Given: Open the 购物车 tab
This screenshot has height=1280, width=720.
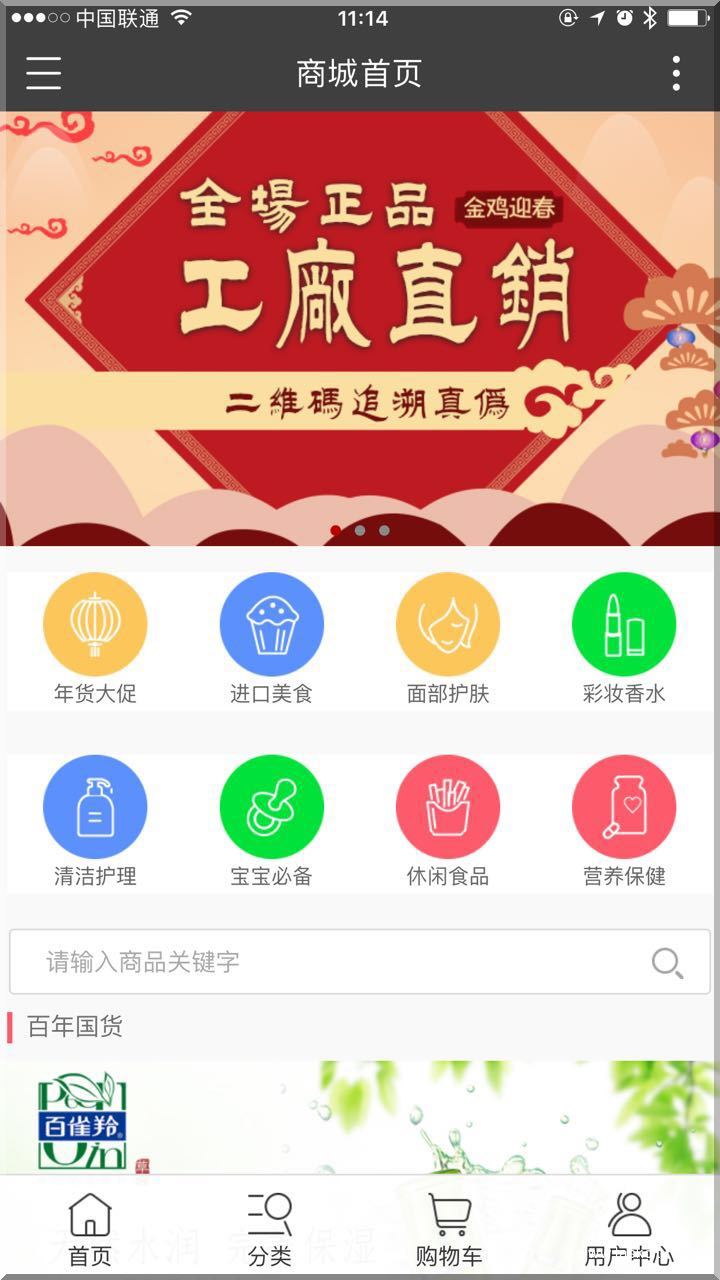Looking at the screenshot, I should [449, 1229].
